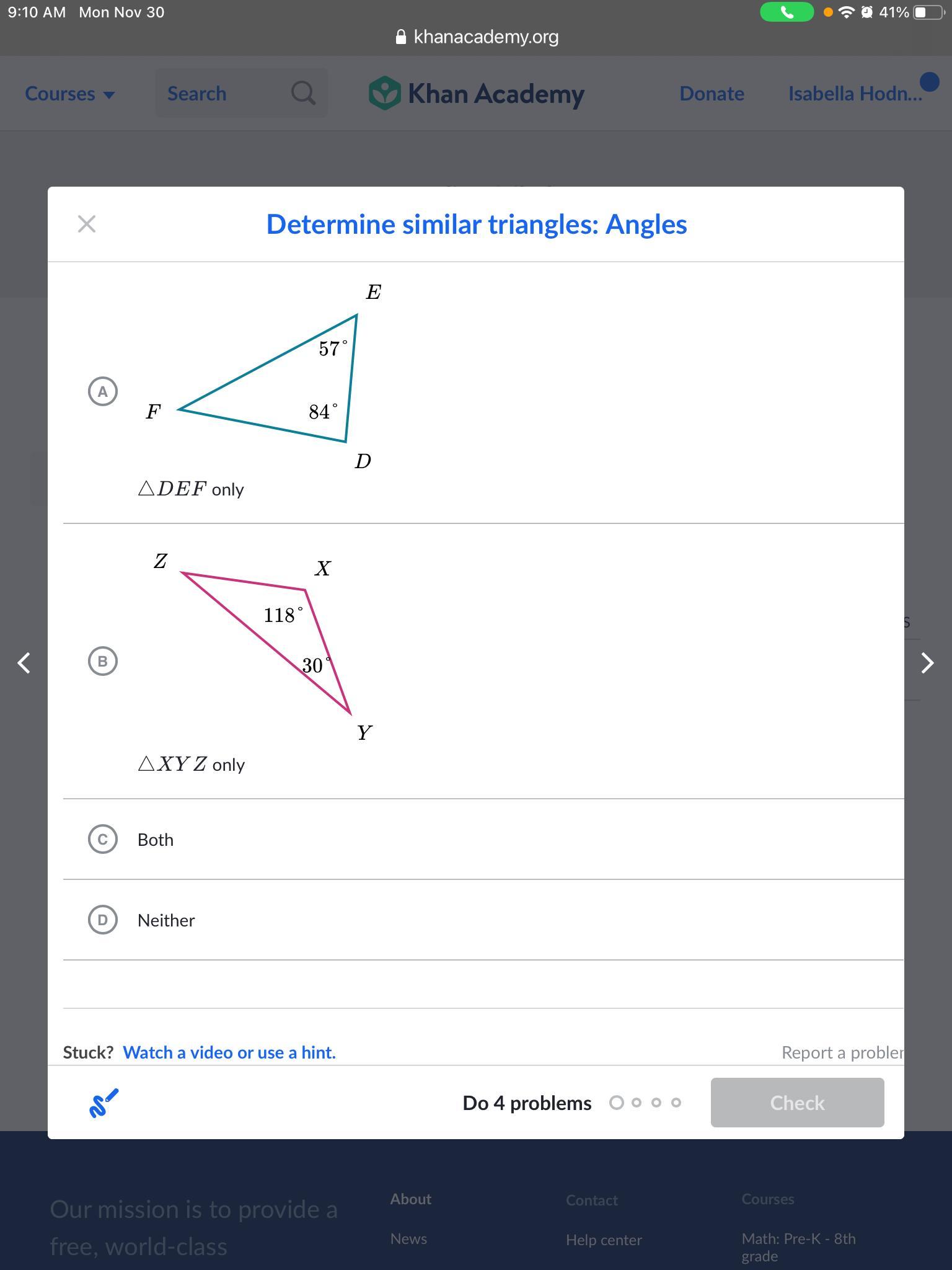Choose answer C, Both
This screenshot has width=952, height=1270.
pos(103,839)
